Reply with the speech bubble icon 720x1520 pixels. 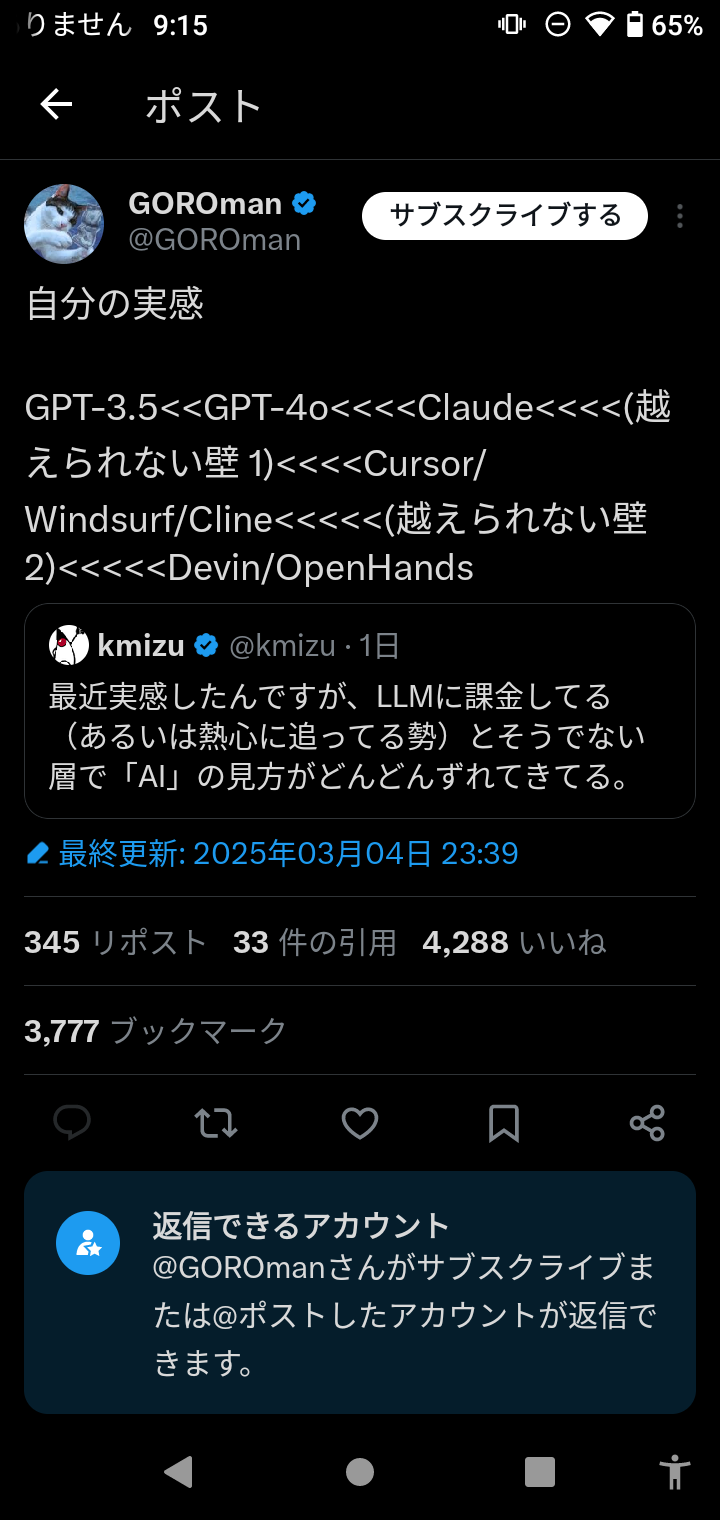click(72, 1123)
